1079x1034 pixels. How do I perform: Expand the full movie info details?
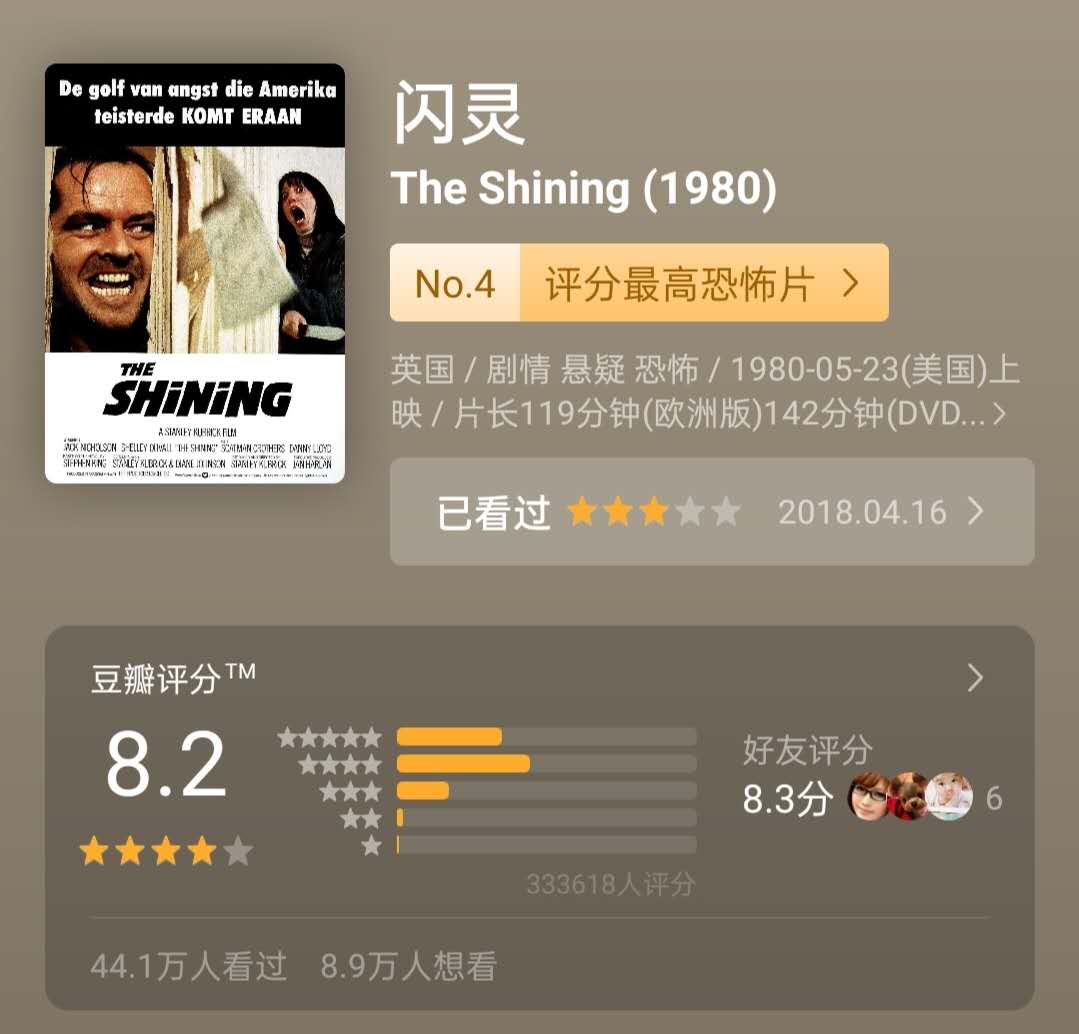[997, 413]
